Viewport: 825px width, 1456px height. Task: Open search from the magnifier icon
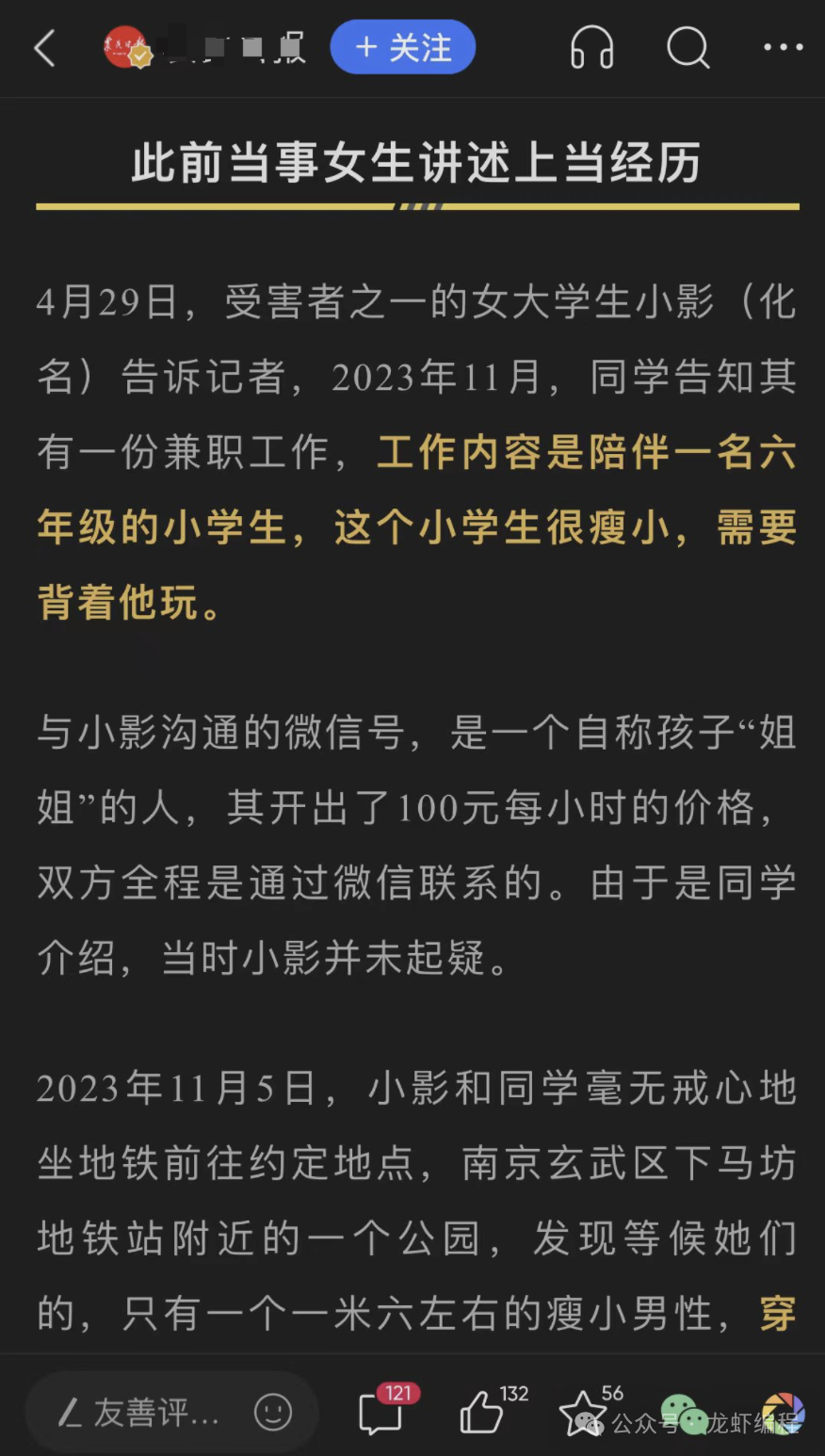point(687,47)
